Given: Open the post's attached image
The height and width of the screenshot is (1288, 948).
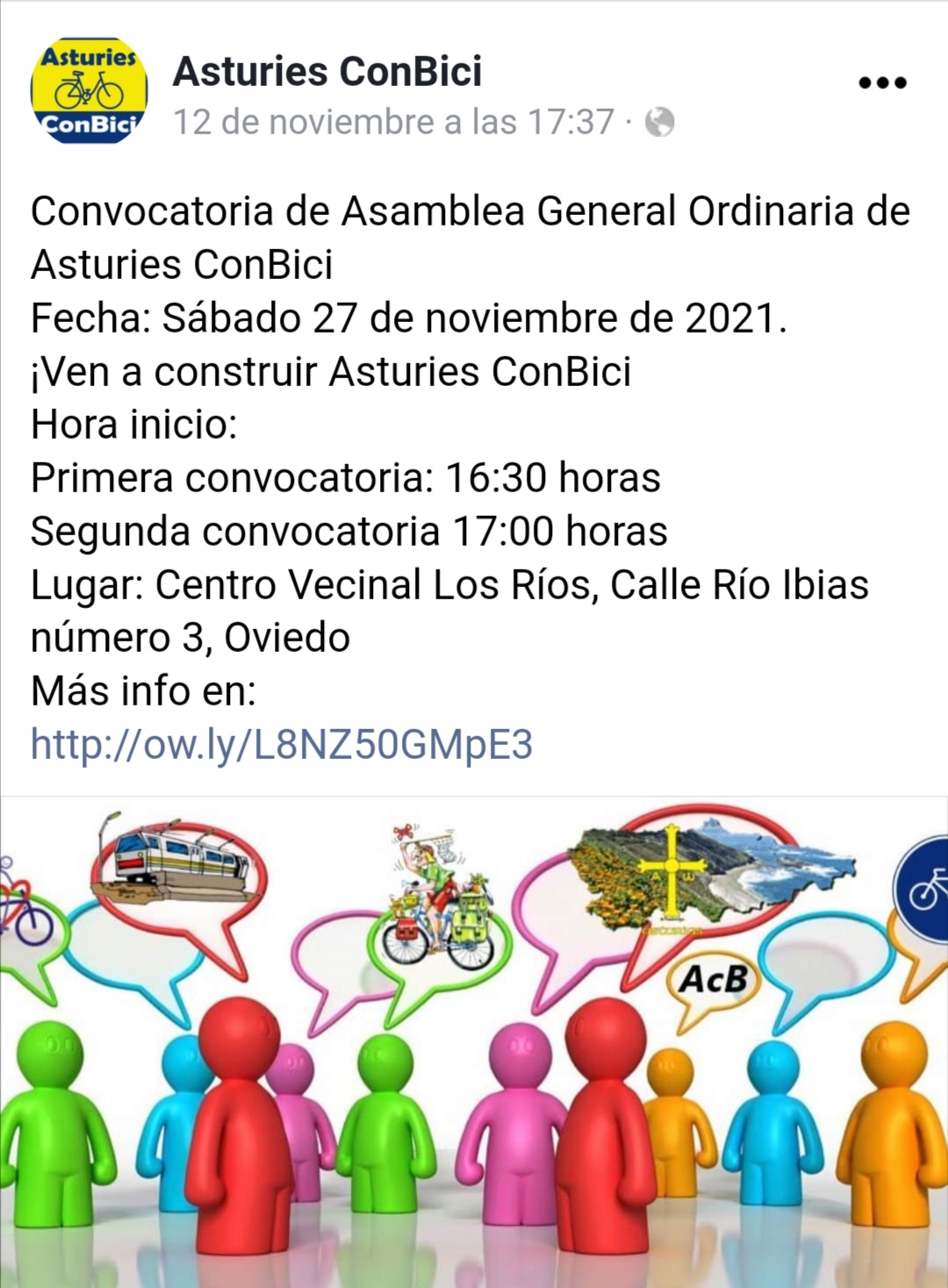Looking at the screenshot, I should (x=474, y=1042).
